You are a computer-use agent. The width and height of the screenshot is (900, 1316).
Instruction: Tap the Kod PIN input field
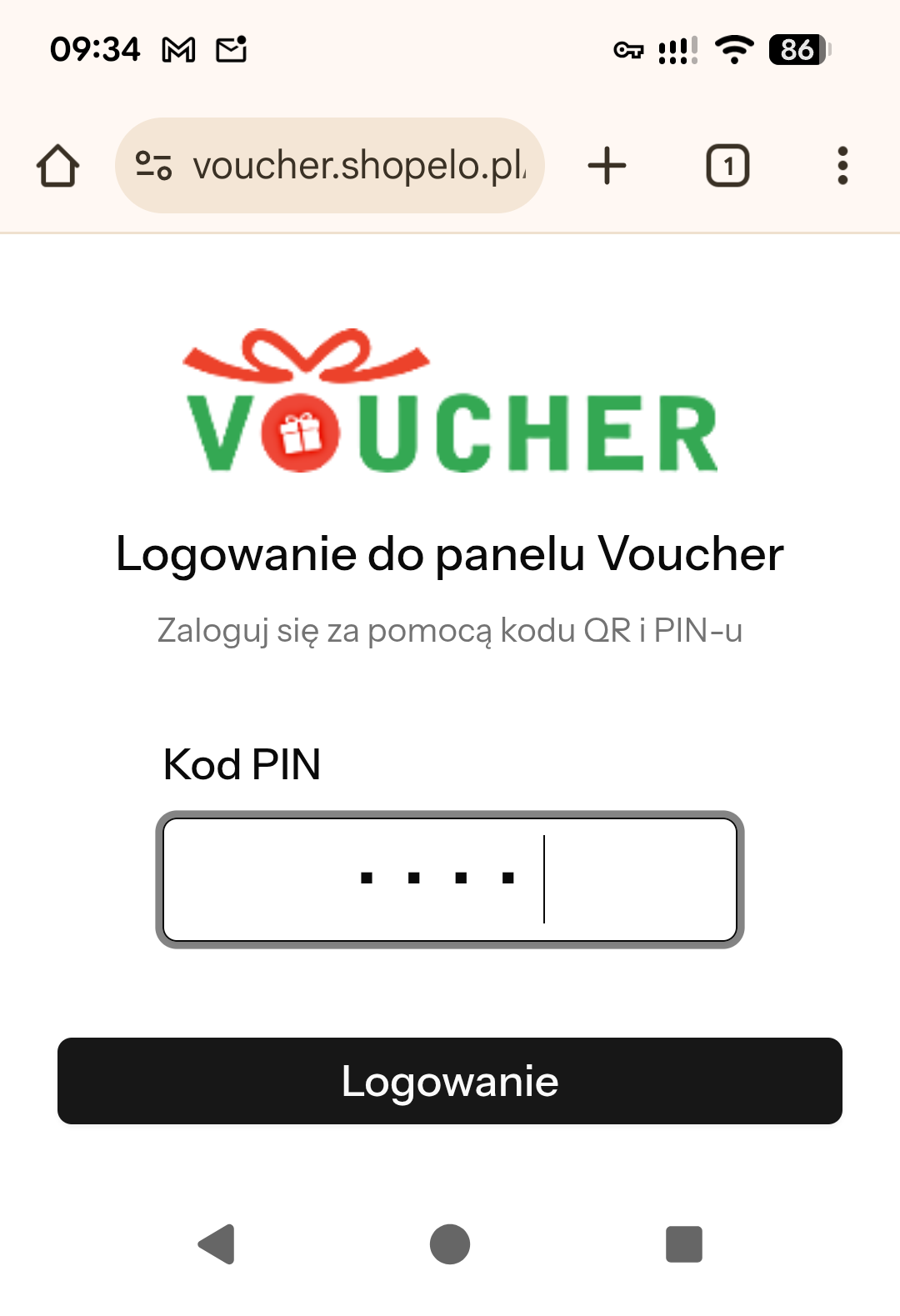[450, 879]
